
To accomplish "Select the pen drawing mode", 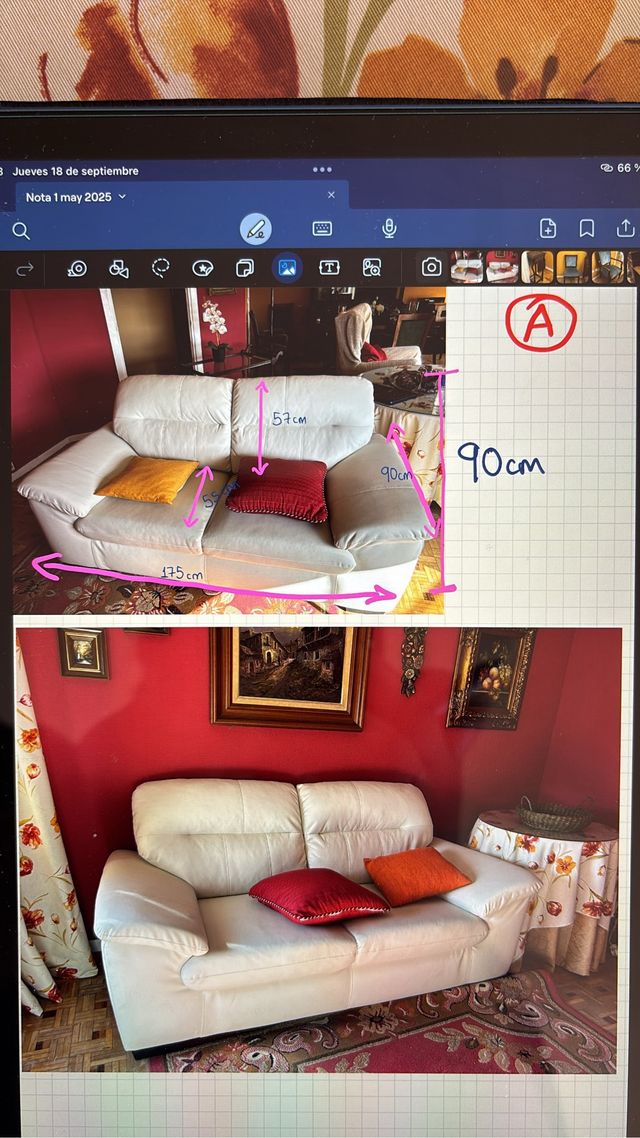I will 256,229.
